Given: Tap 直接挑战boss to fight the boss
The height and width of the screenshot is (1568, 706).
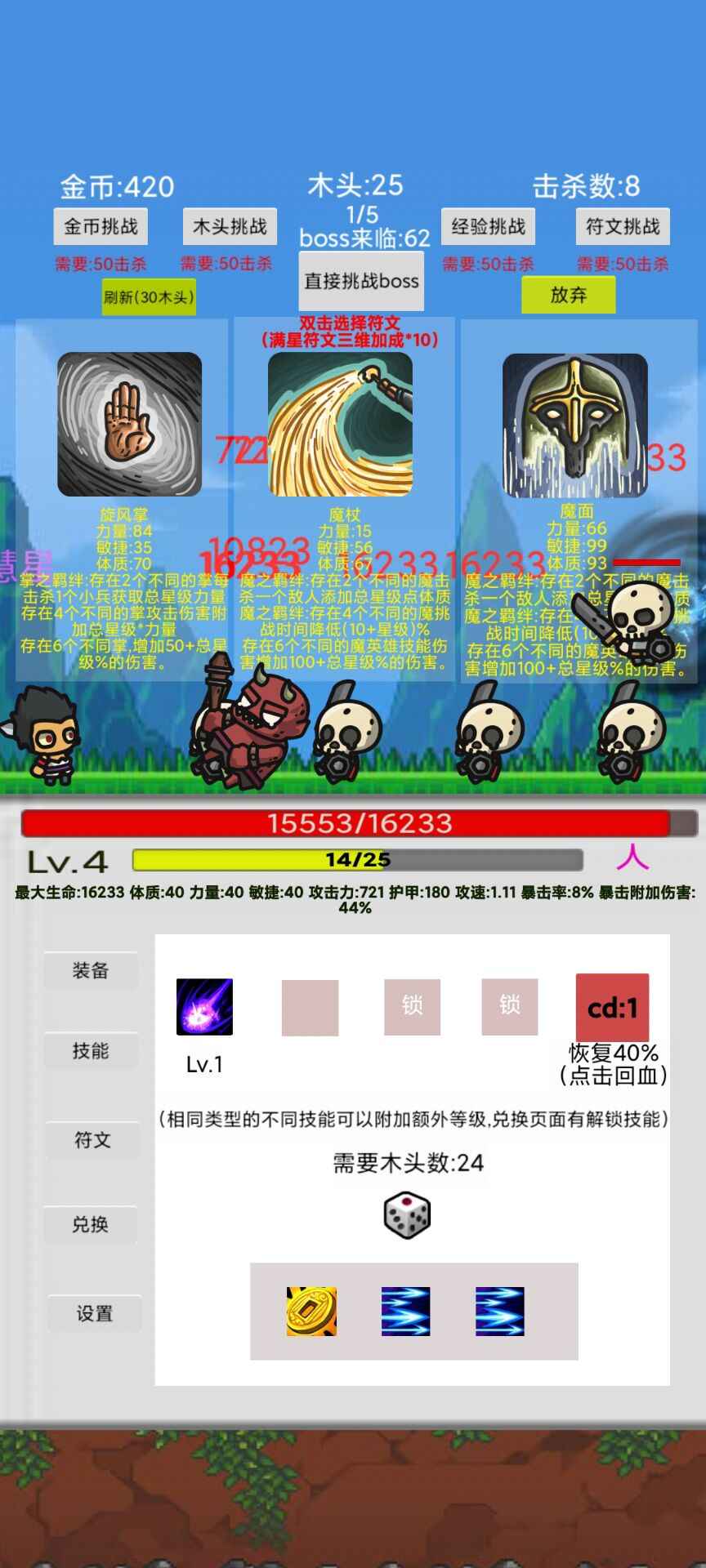Looking at the screenshot, I should point(361,281).
